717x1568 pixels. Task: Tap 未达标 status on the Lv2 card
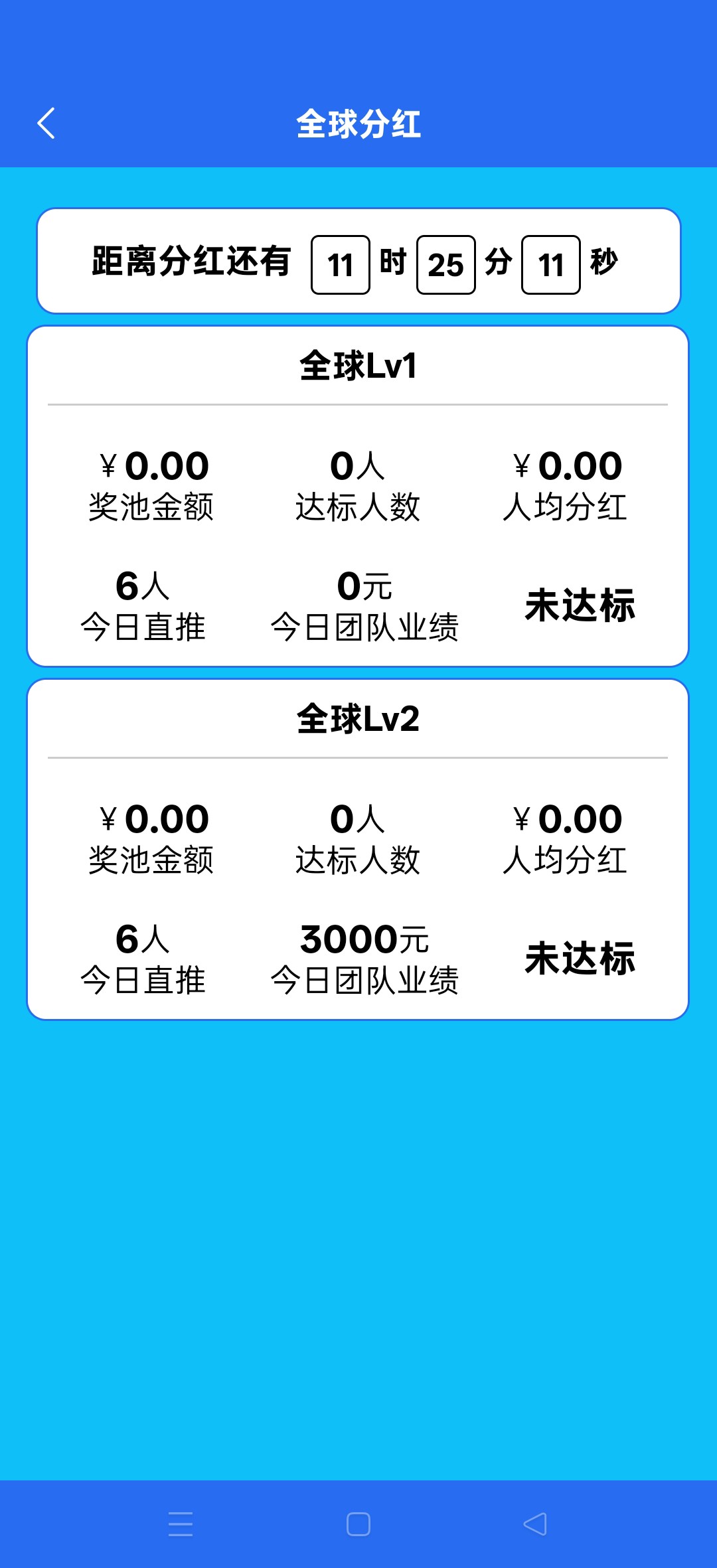point(582,958)
